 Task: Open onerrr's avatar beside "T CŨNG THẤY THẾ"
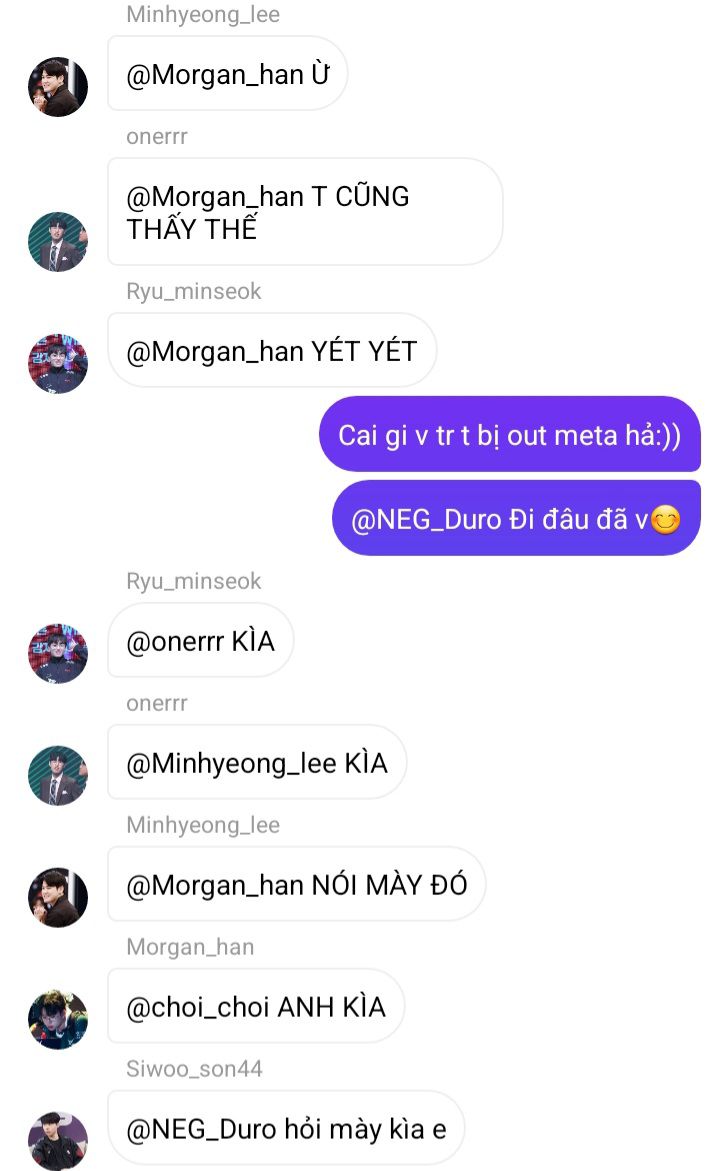[x=58, y=241]
